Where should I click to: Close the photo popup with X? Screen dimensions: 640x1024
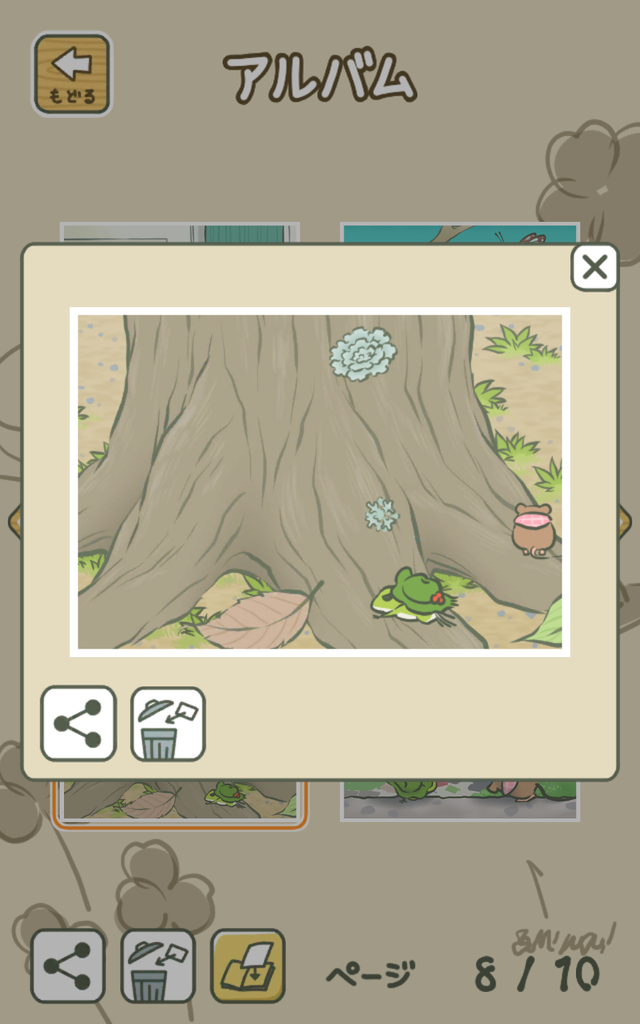tap(594, 268)
